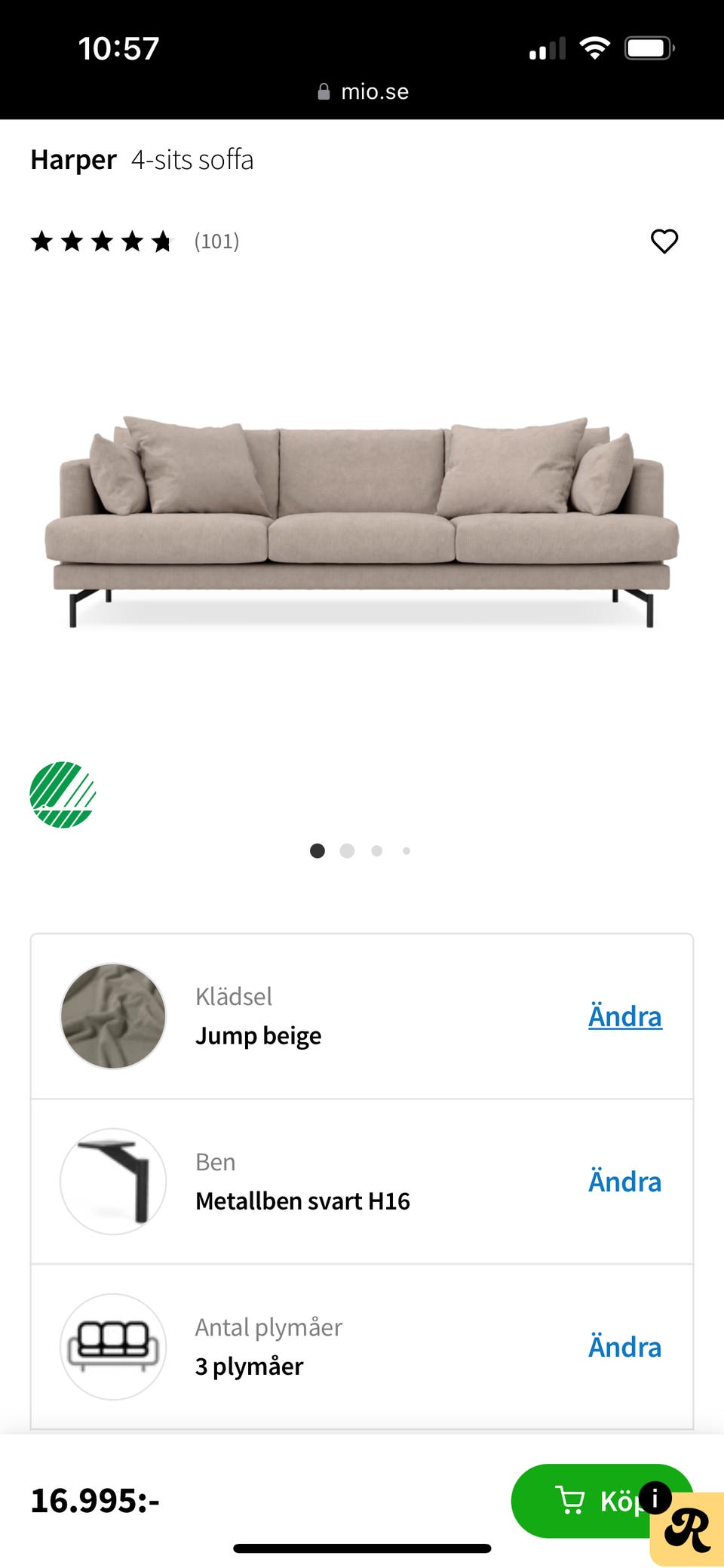Image resolution: width=724 pixels, height=1568 pixels.
Task: Select the first carousel dot
Action: 318,850
